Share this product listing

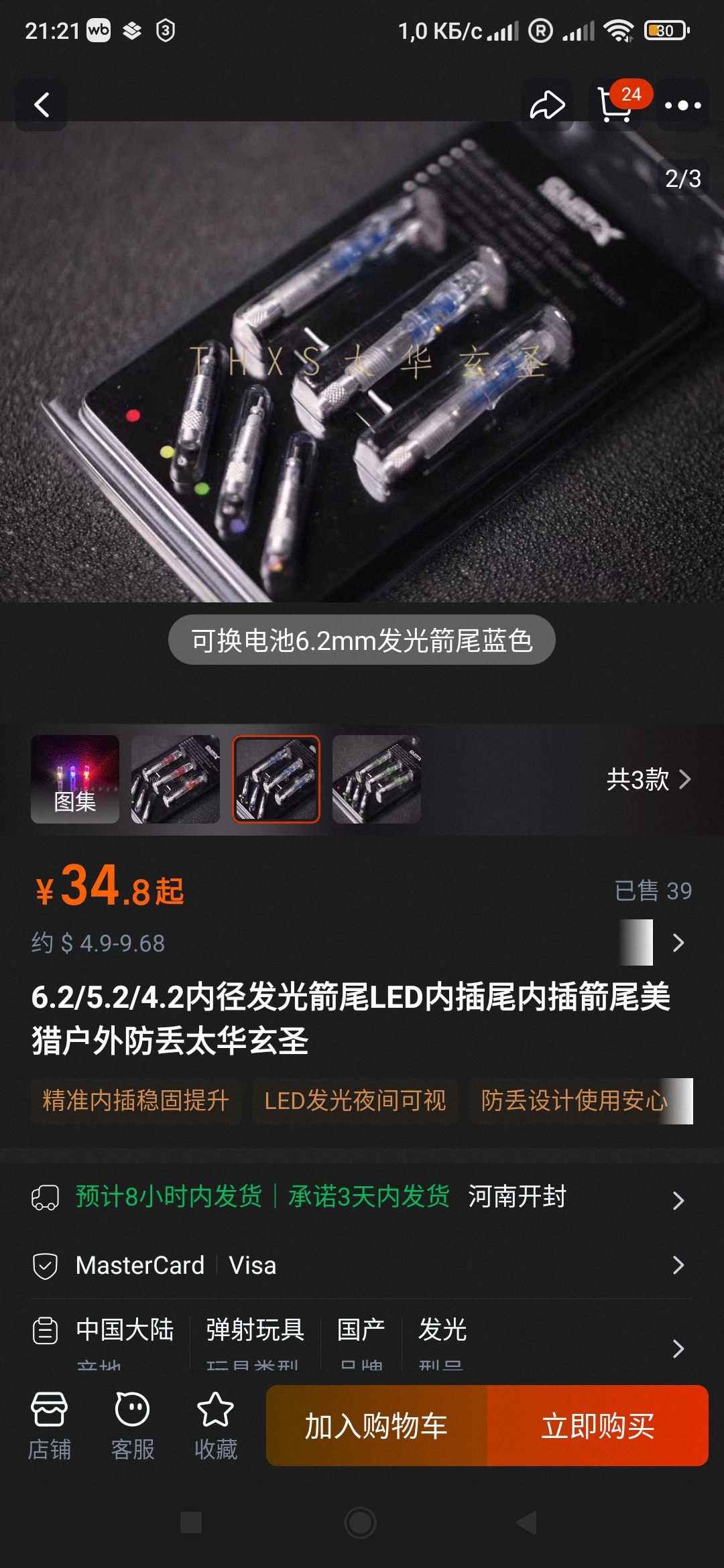(x=547, y=105)
